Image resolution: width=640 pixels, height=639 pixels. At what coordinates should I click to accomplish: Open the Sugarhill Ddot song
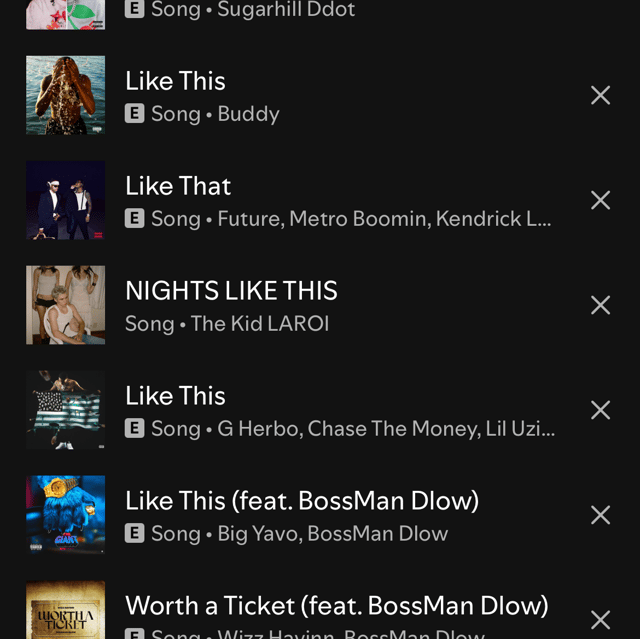coord(300,11)
